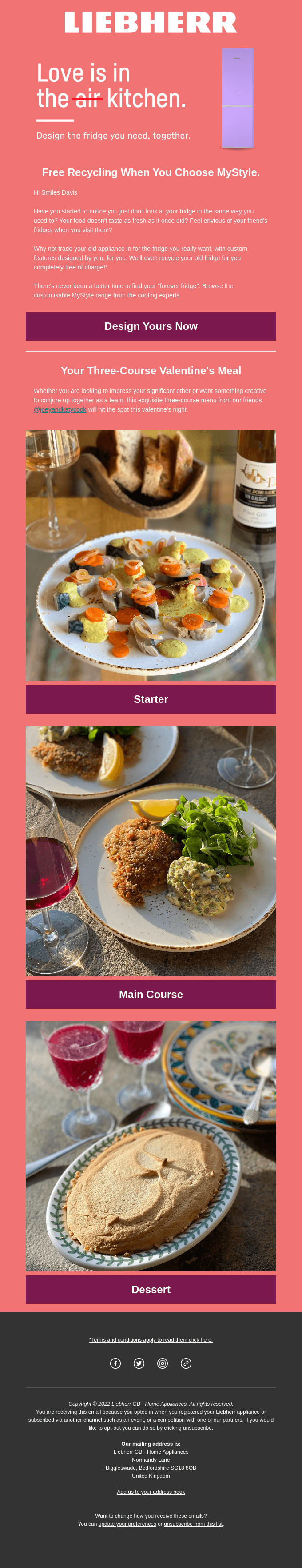Open the Starter recipe button
Screen dimensions: 302x1568
(x=151, y=699)
